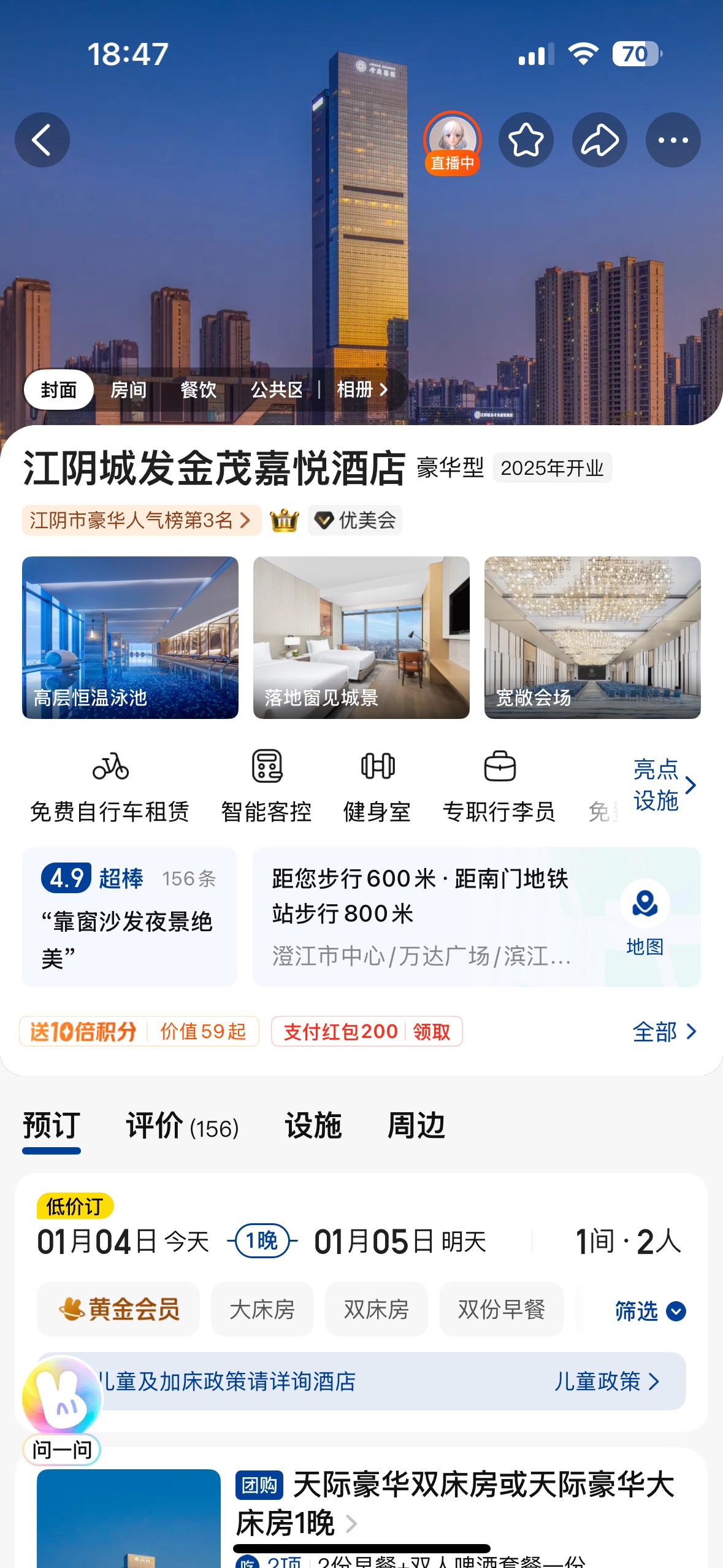
Task: View the 高层恒温泳池 pool photo
Action: (x=130, y=637)
